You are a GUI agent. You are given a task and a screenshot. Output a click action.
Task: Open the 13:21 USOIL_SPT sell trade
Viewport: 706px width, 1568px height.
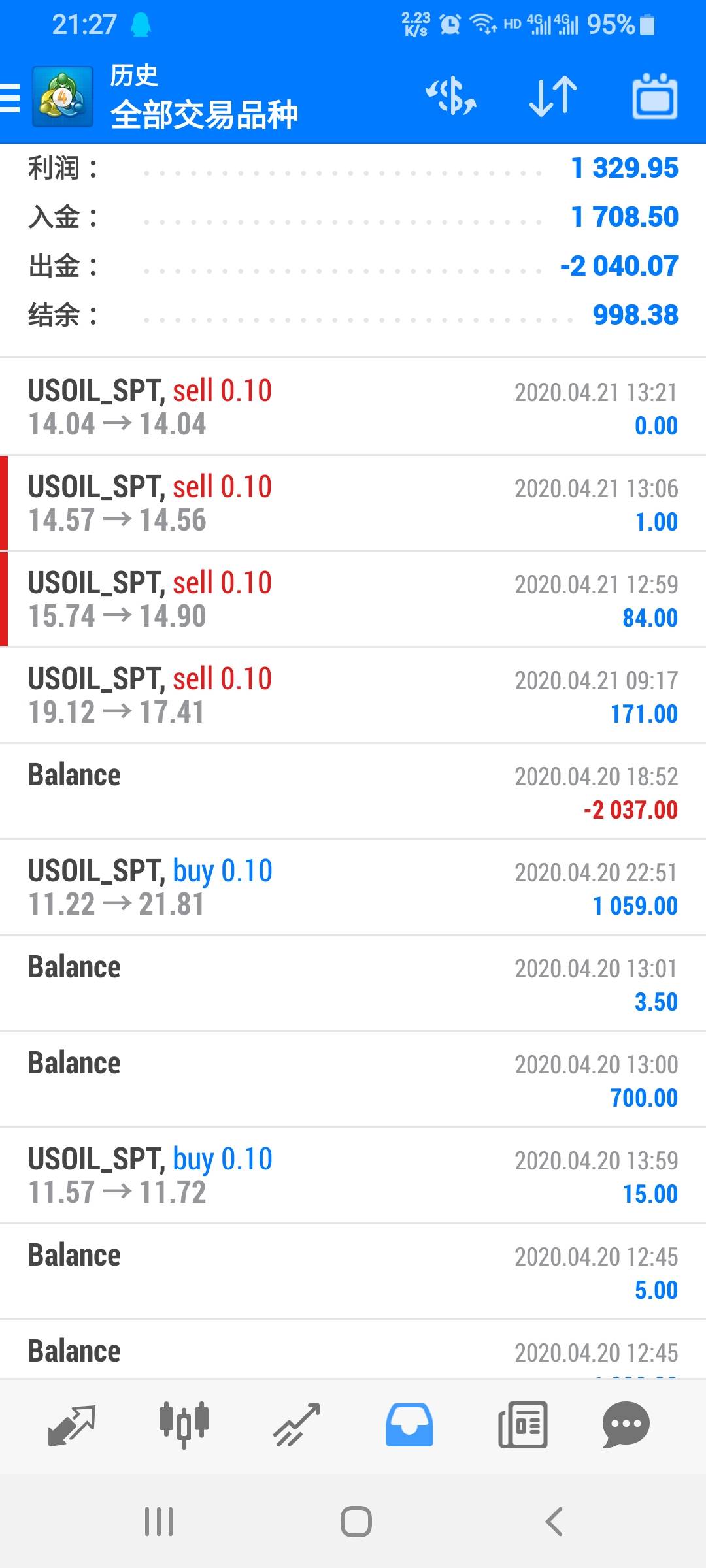pyautogui.click(x=353, y=406)
